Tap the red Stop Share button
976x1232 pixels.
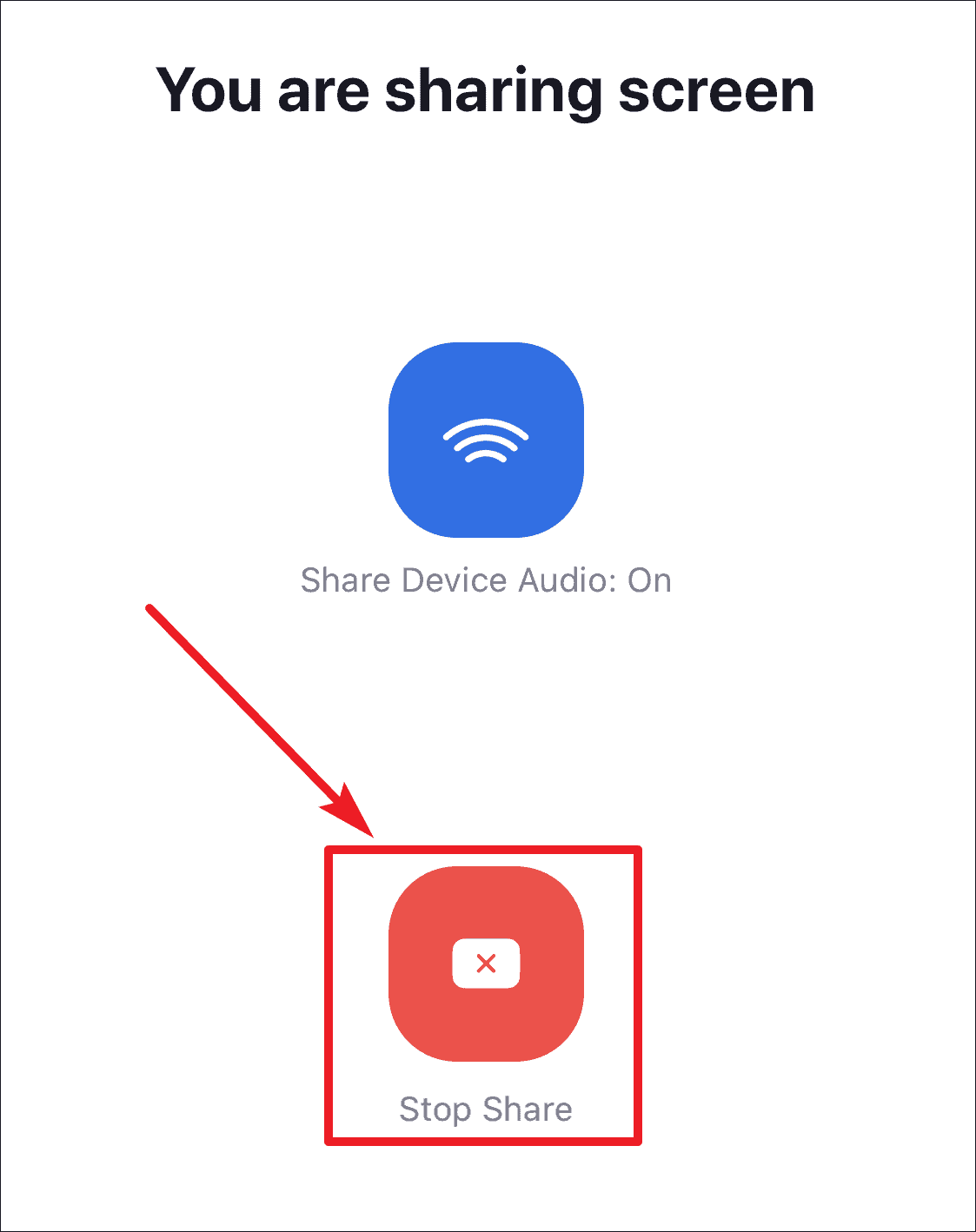tap(486, 964)
